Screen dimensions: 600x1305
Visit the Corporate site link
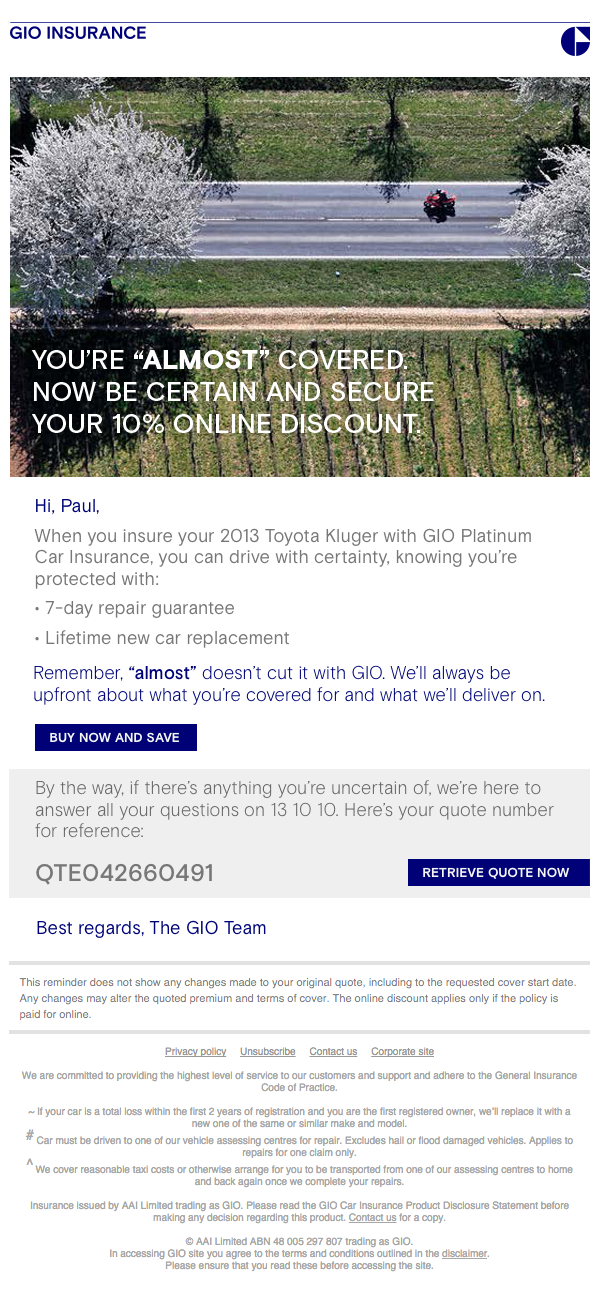(402, 1052)
